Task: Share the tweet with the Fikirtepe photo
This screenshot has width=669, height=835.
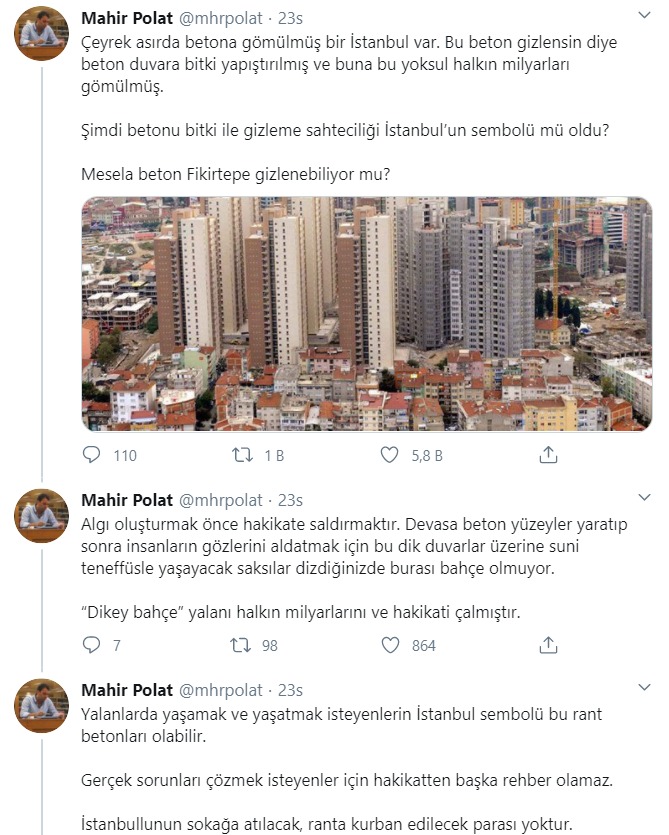Action: 548,456
